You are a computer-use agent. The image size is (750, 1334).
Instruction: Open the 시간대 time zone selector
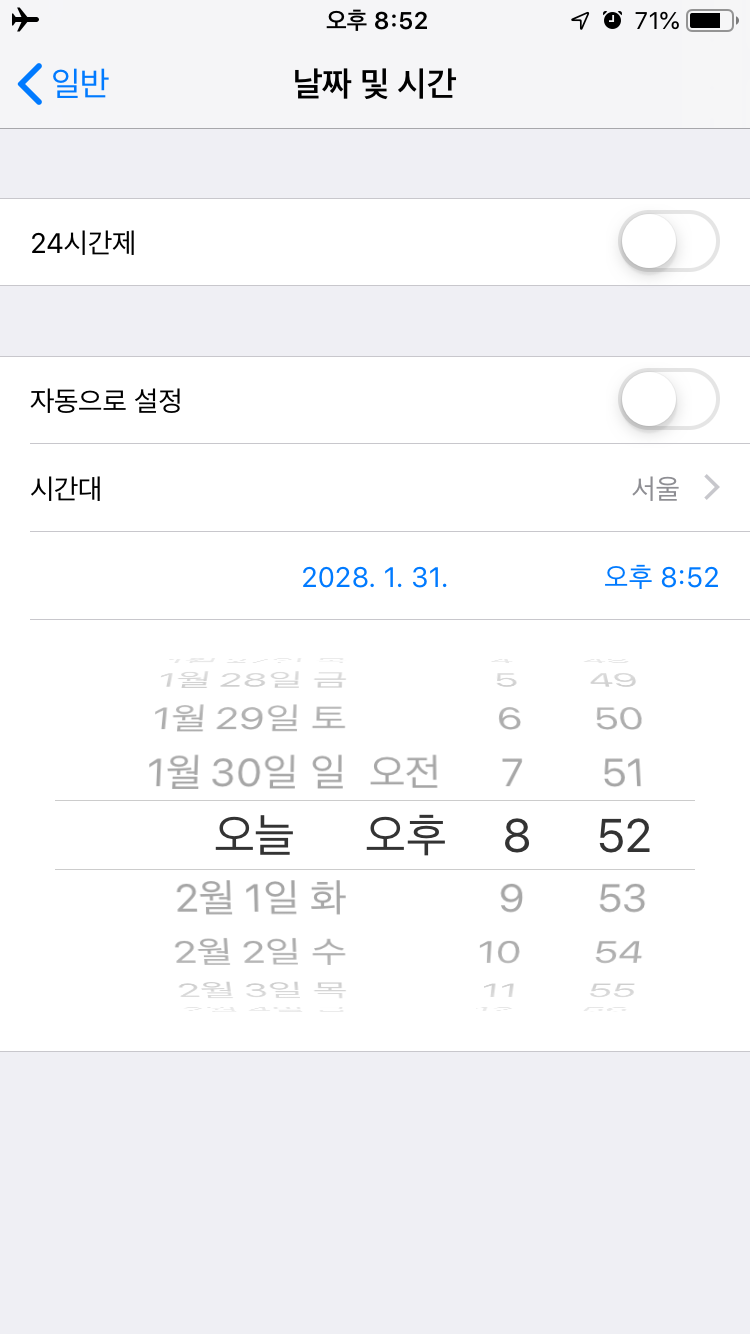tap(375, 487)
